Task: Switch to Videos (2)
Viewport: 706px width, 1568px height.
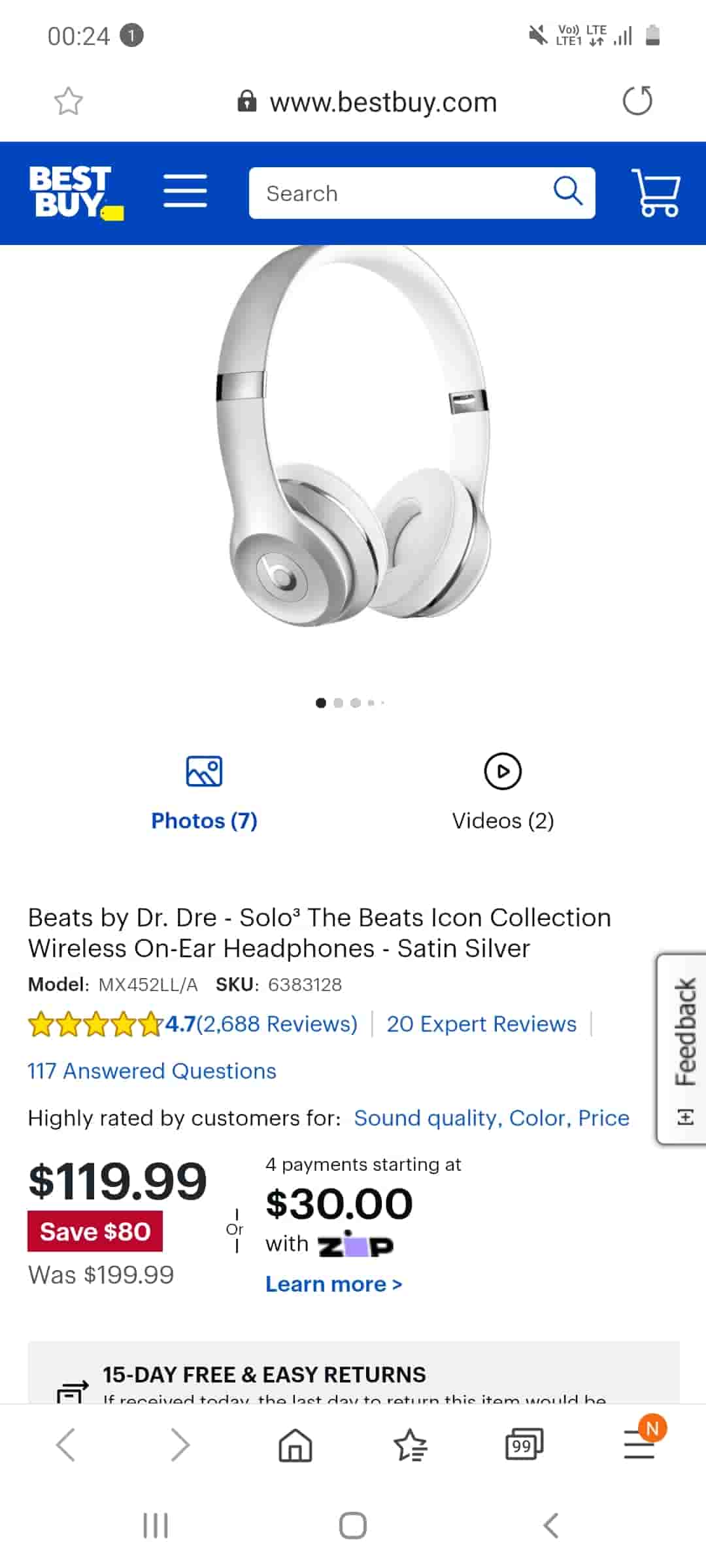Action: 503,792
